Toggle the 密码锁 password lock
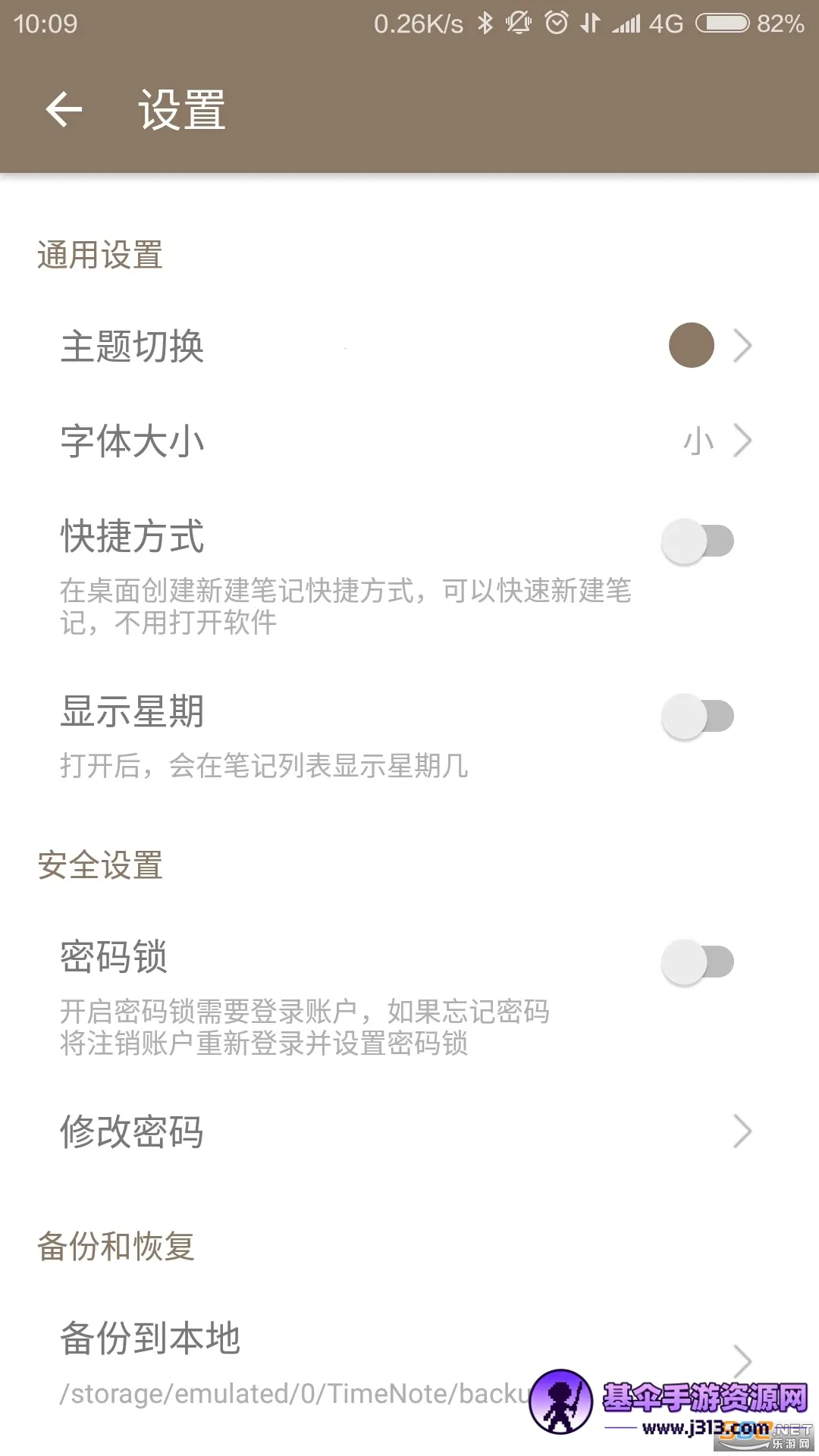This screenshot has height=1456, width=819. [x=698, y=962]
